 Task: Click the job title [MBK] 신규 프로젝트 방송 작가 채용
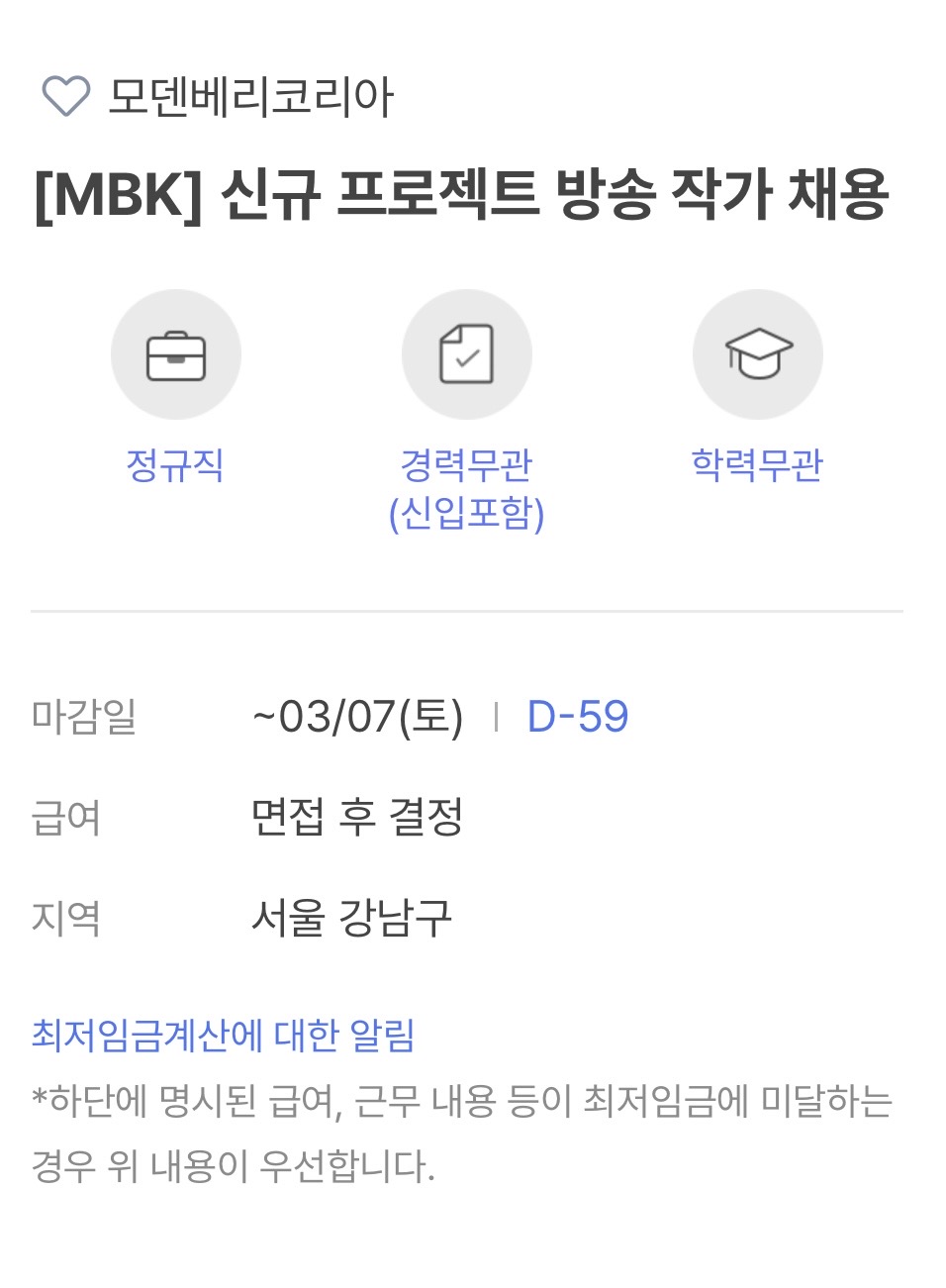(461, 195)
